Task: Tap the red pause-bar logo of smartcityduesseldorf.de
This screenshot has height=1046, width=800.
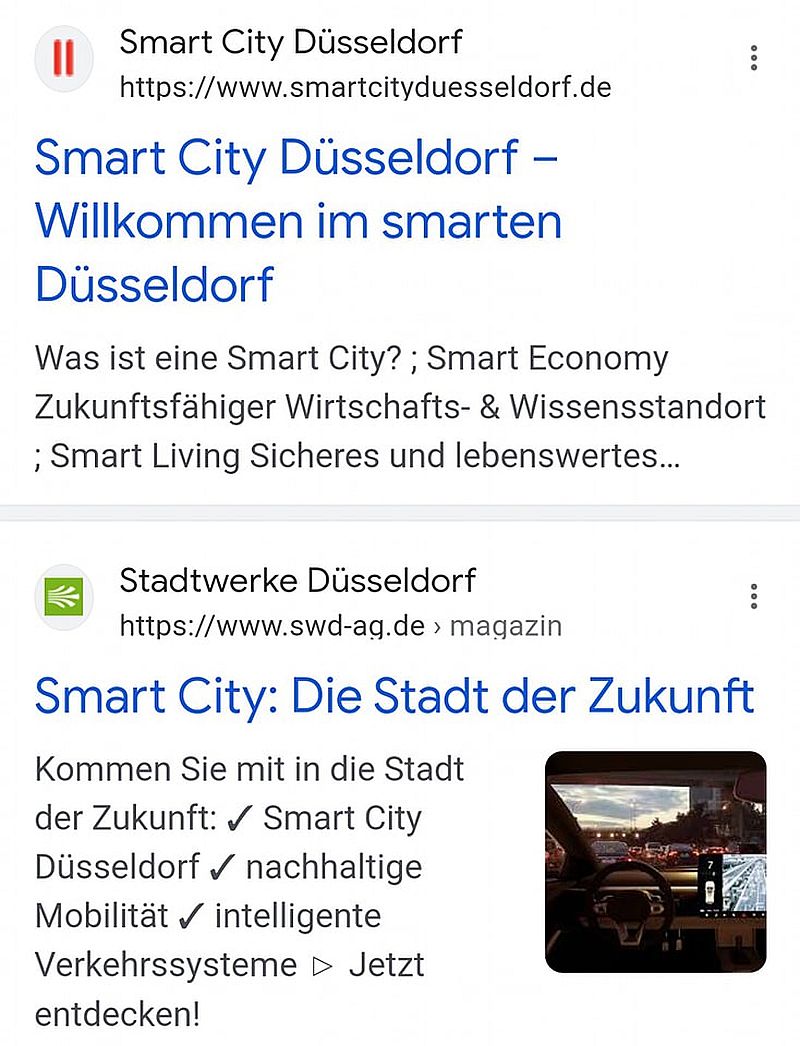Action: pos(63,59)
